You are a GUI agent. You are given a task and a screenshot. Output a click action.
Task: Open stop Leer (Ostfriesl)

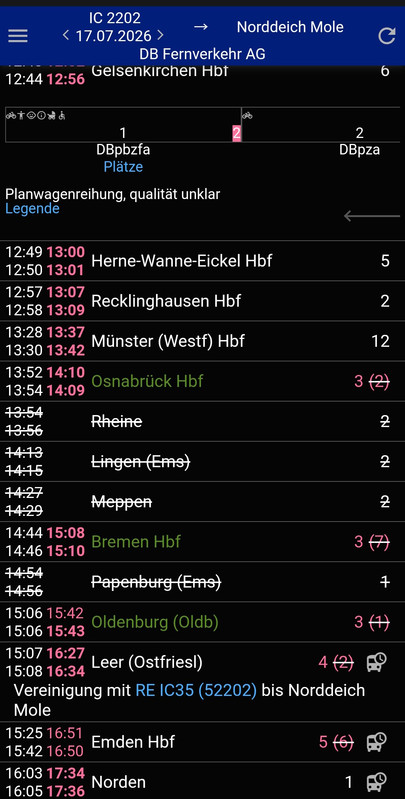pos(202,682)
